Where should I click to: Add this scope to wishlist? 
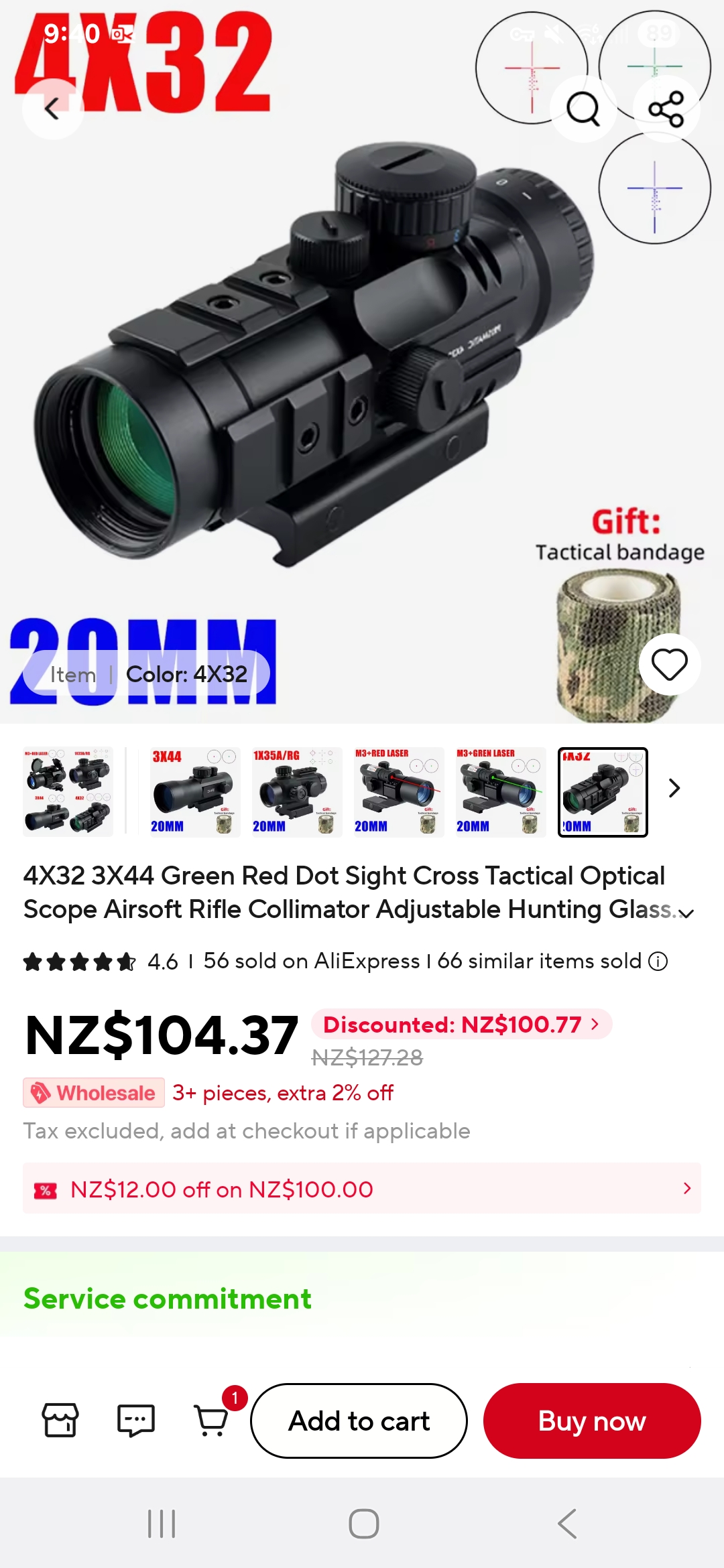tap(670, 664)
